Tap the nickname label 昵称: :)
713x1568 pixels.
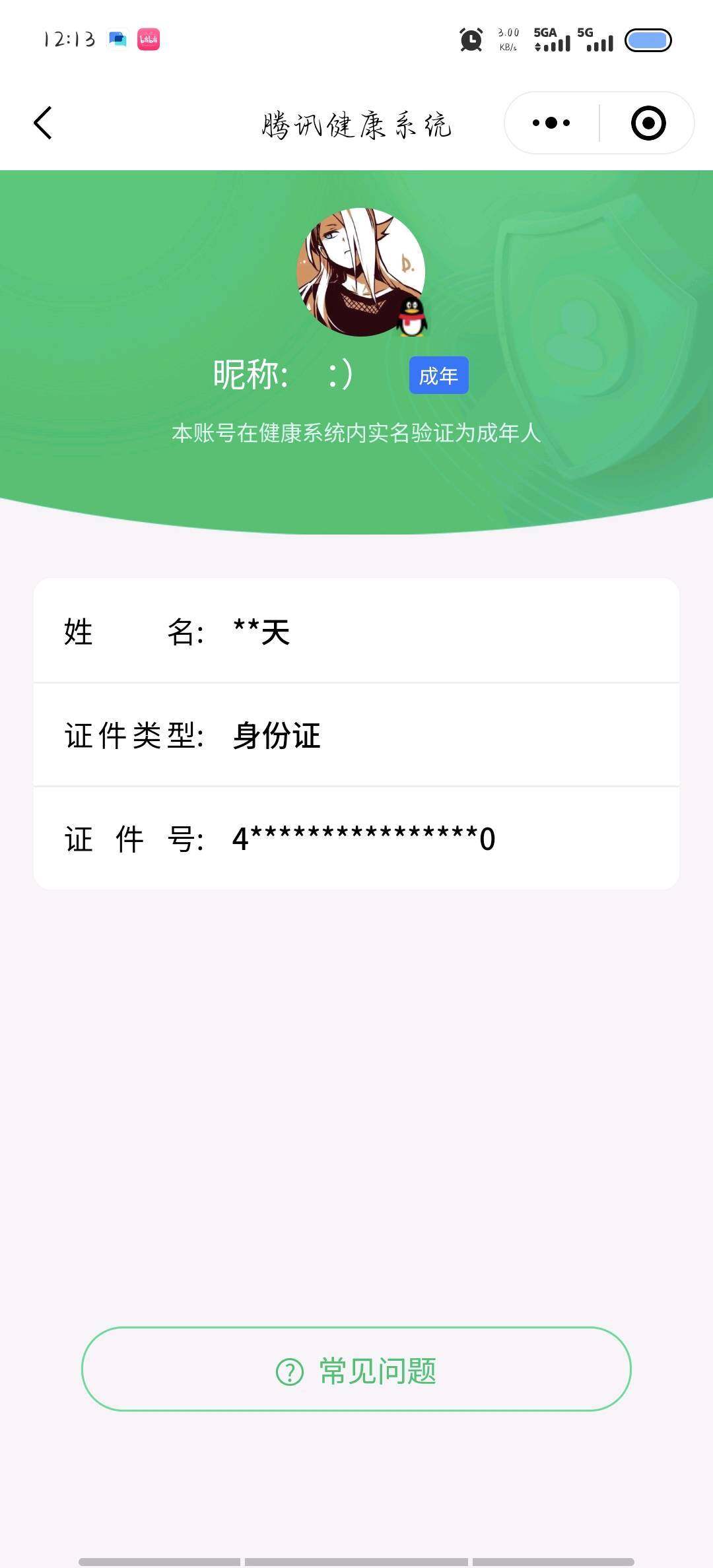click(x=284, y=373)
